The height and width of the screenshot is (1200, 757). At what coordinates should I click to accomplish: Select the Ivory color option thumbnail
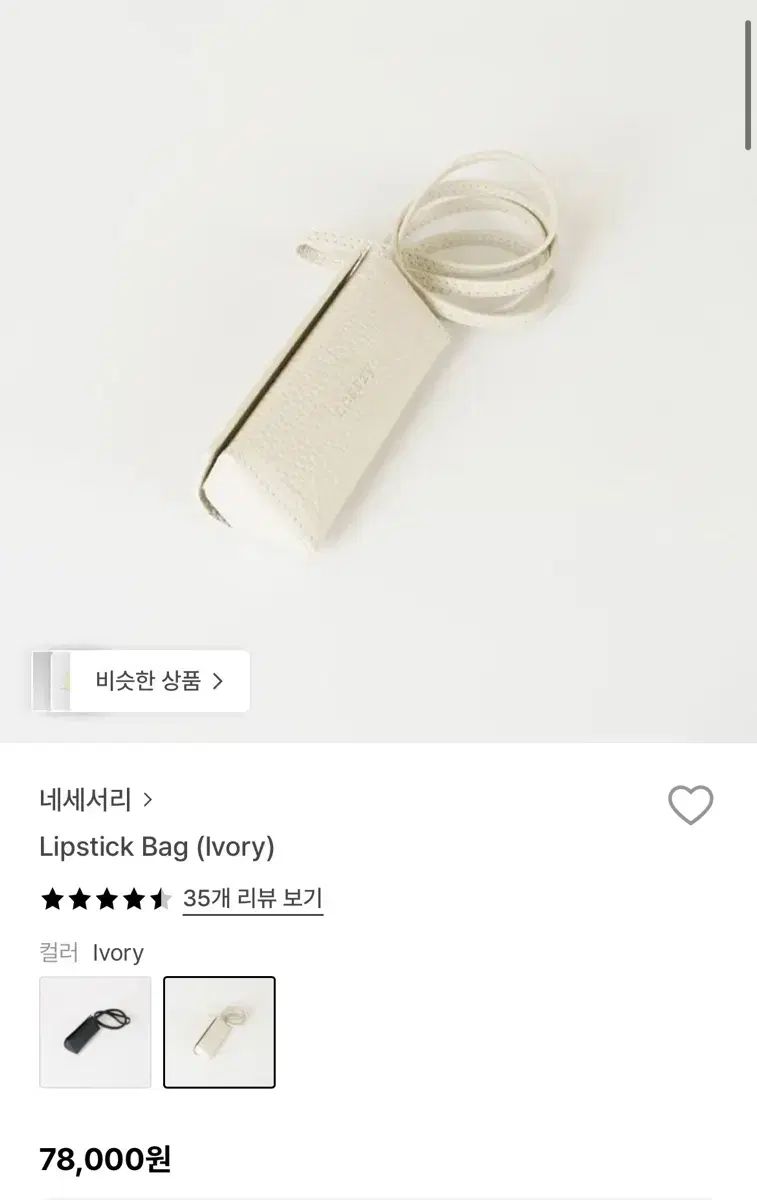(x=219, y=1031)
